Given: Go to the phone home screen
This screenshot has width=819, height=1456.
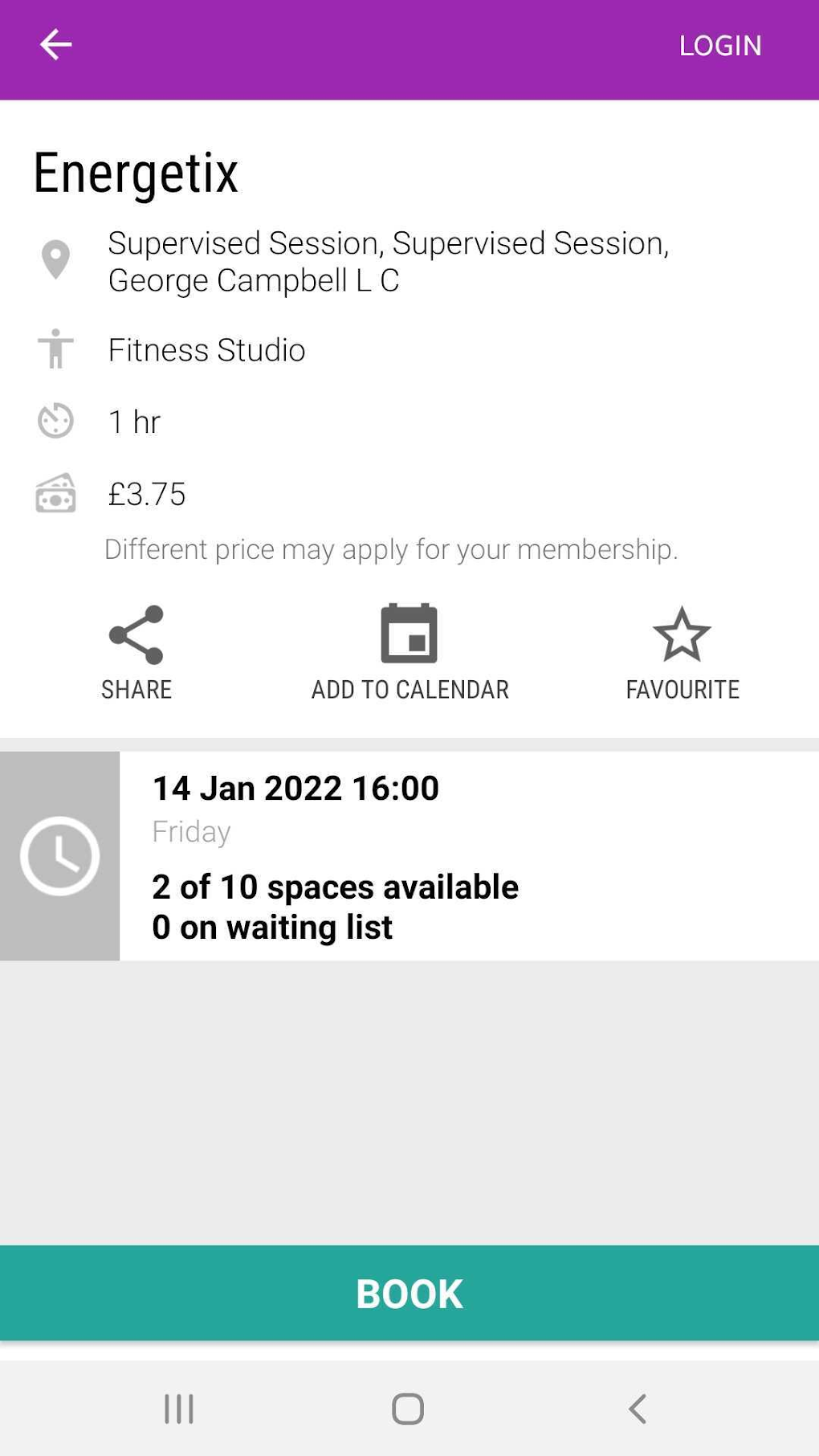Looking at the screenshot, I should point(408,1409).
